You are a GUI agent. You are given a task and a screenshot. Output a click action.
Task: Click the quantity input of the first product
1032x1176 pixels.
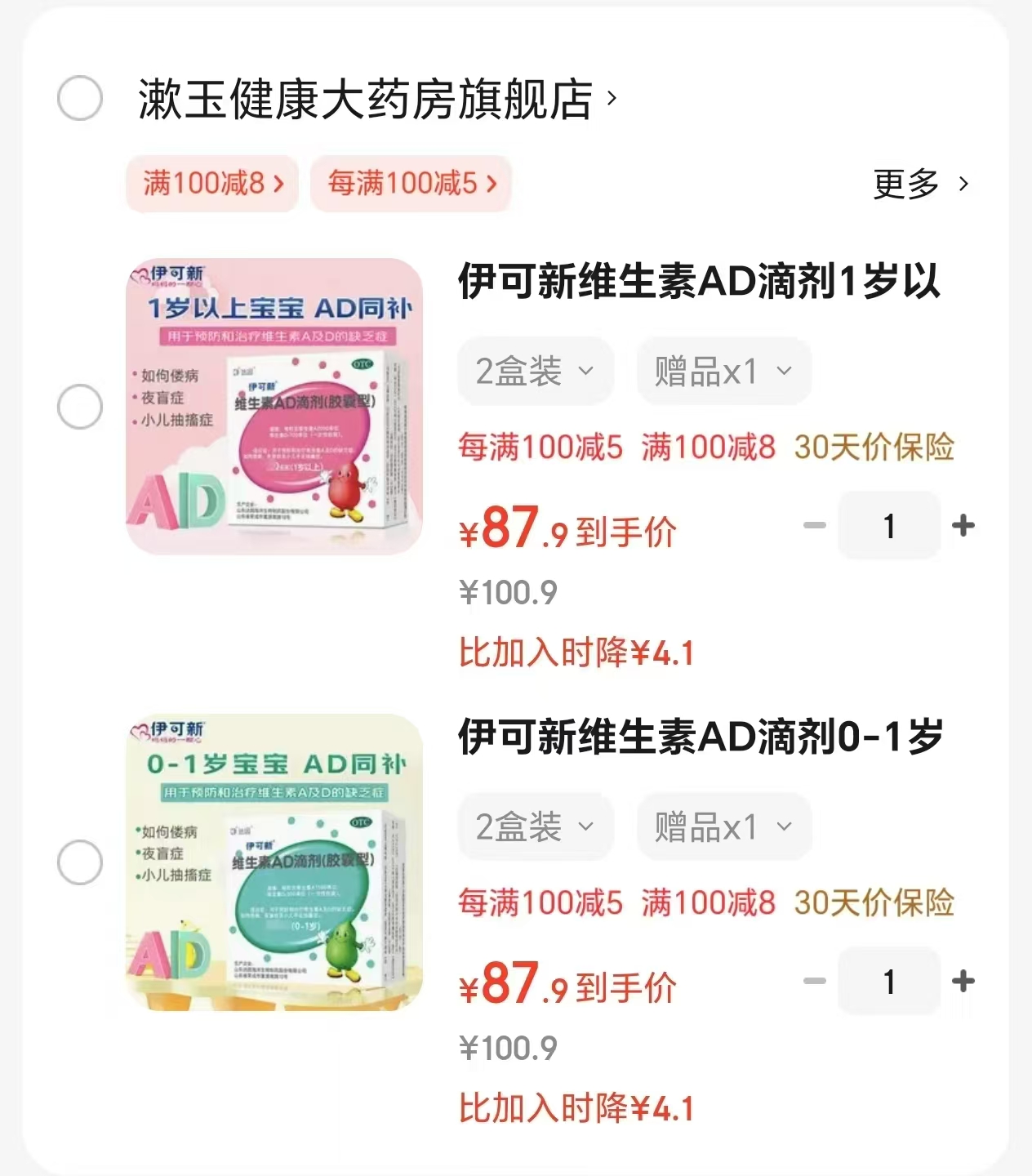888,525
